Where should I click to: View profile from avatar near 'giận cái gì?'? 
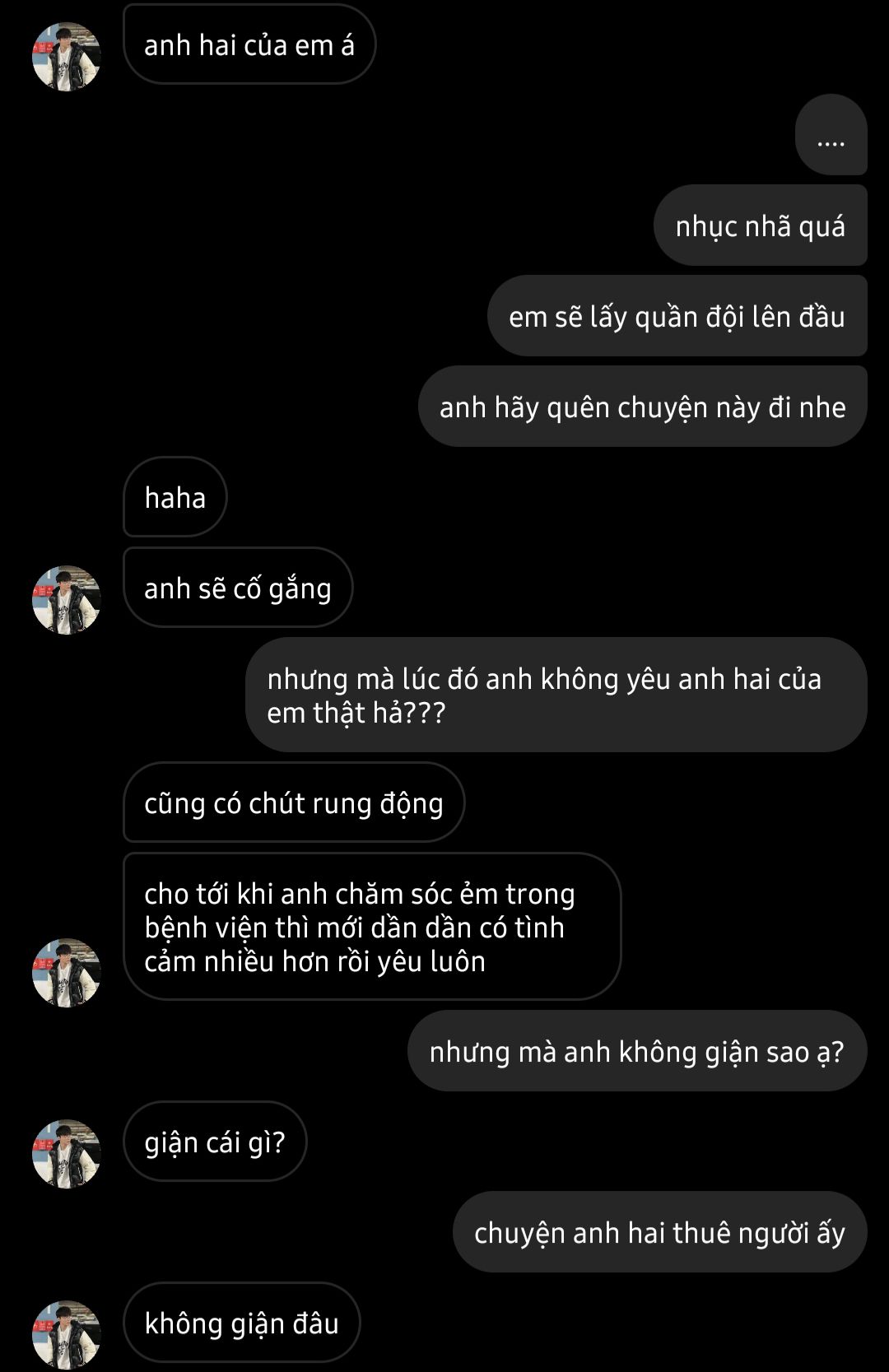(66, 1153)
